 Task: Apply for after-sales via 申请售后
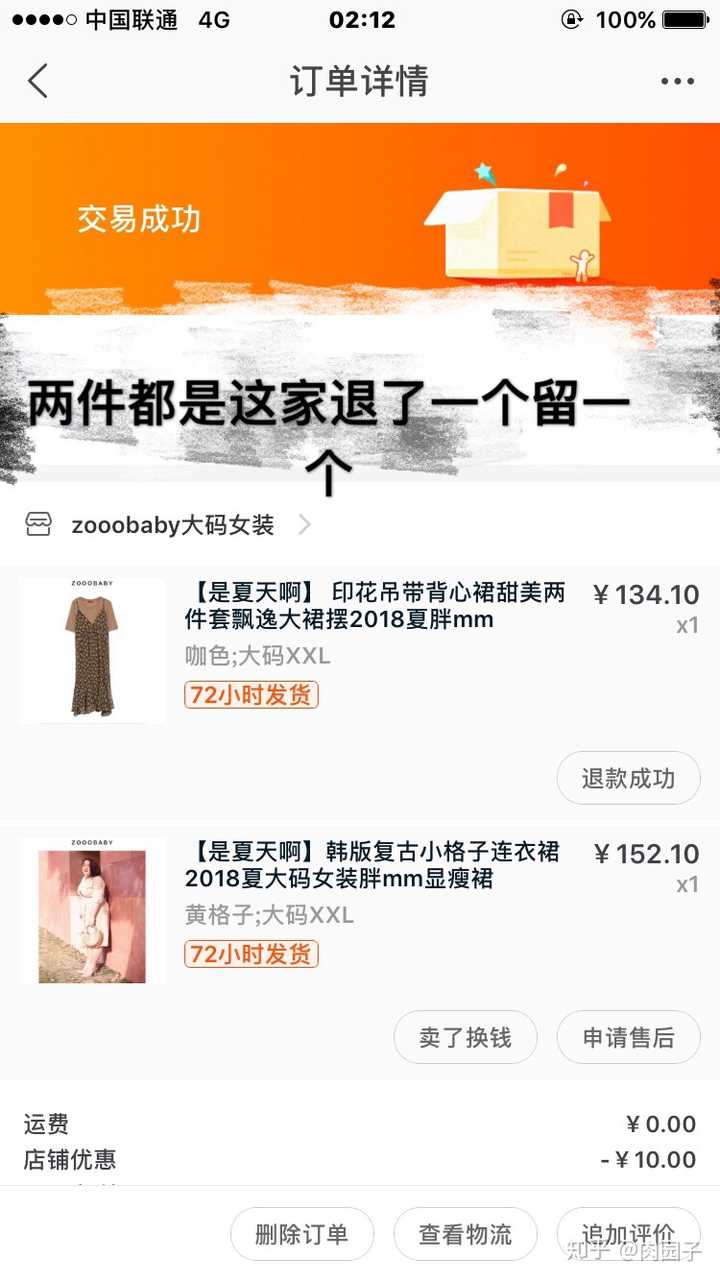(628, 1037)
